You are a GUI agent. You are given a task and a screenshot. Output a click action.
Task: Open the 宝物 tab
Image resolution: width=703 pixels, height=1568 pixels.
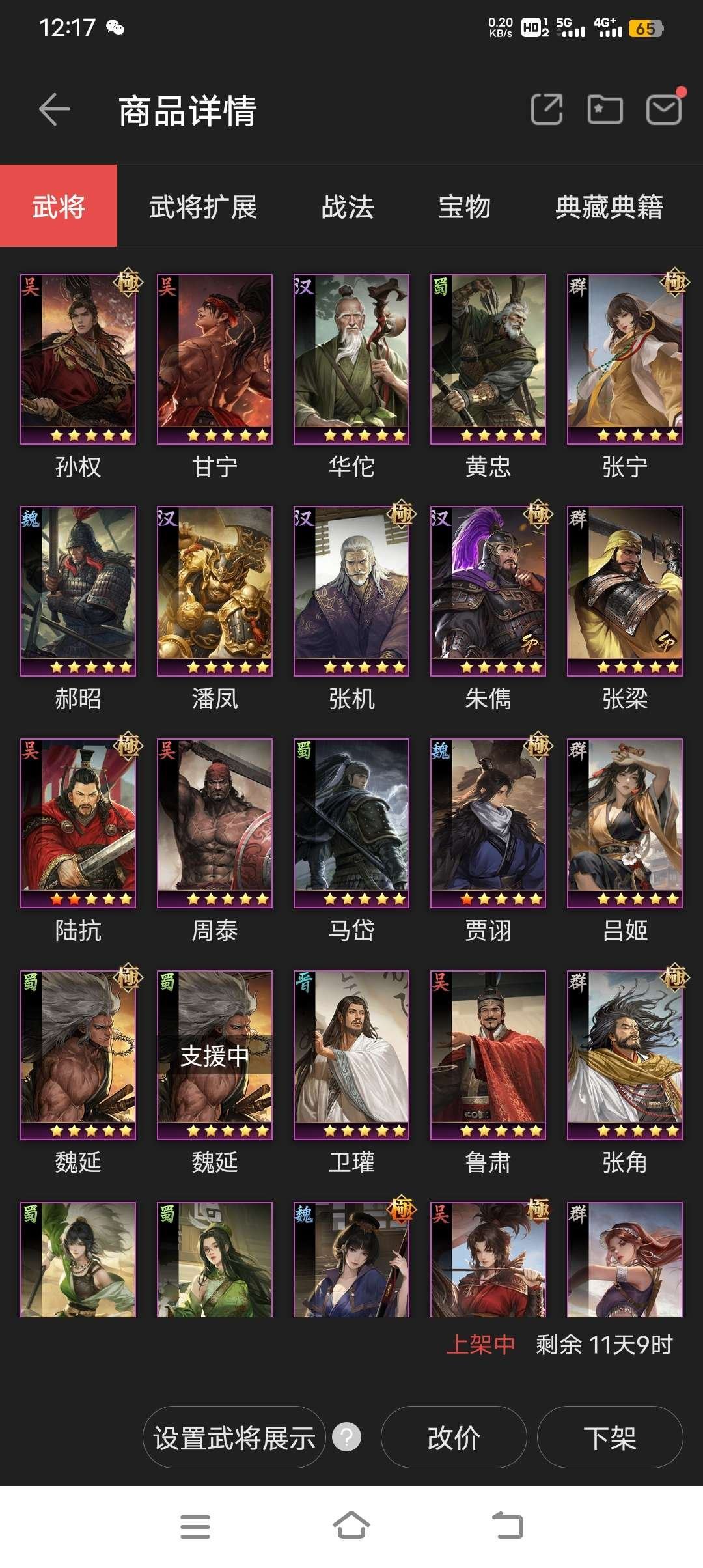(464, 207)
